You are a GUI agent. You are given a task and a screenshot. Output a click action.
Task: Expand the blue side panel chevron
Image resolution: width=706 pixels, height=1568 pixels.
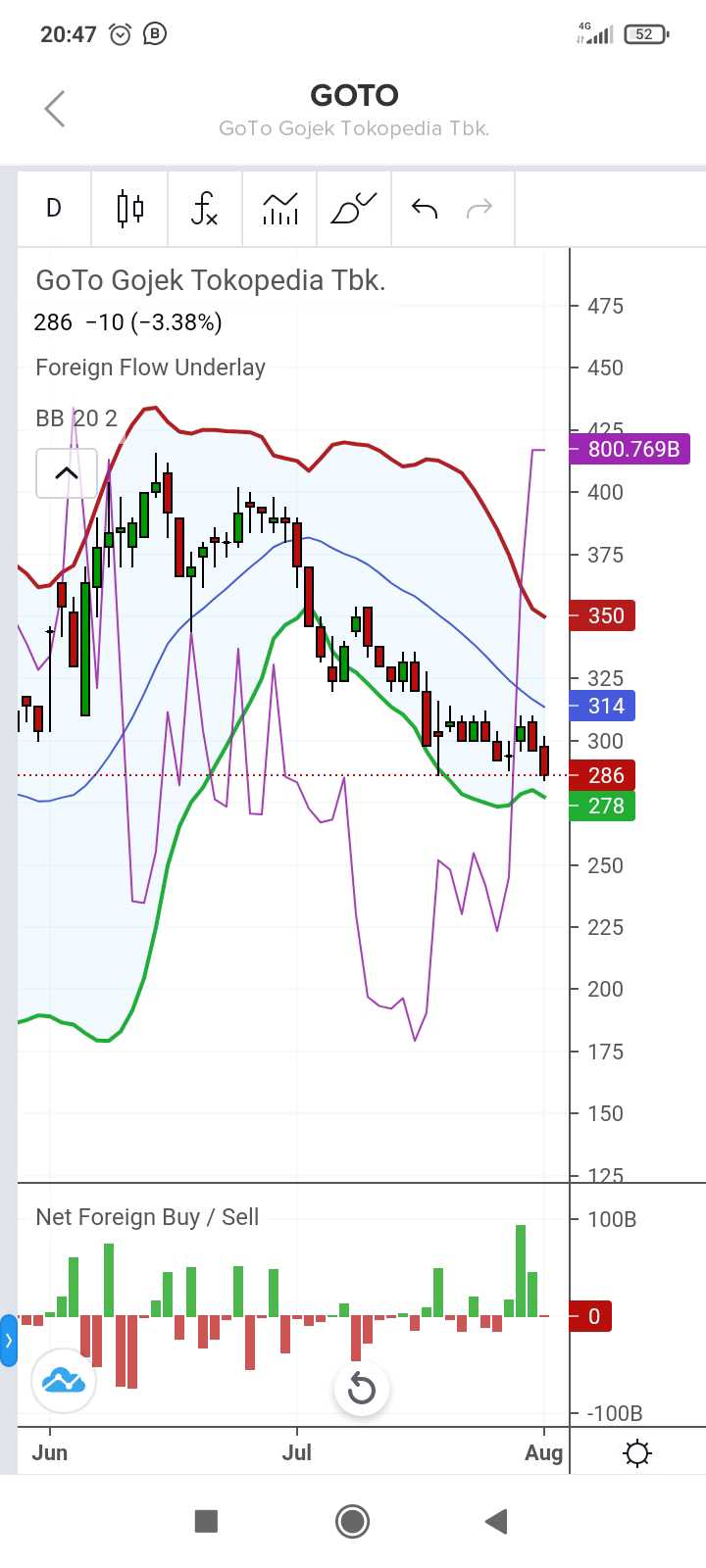click(x=10, y=1341)
